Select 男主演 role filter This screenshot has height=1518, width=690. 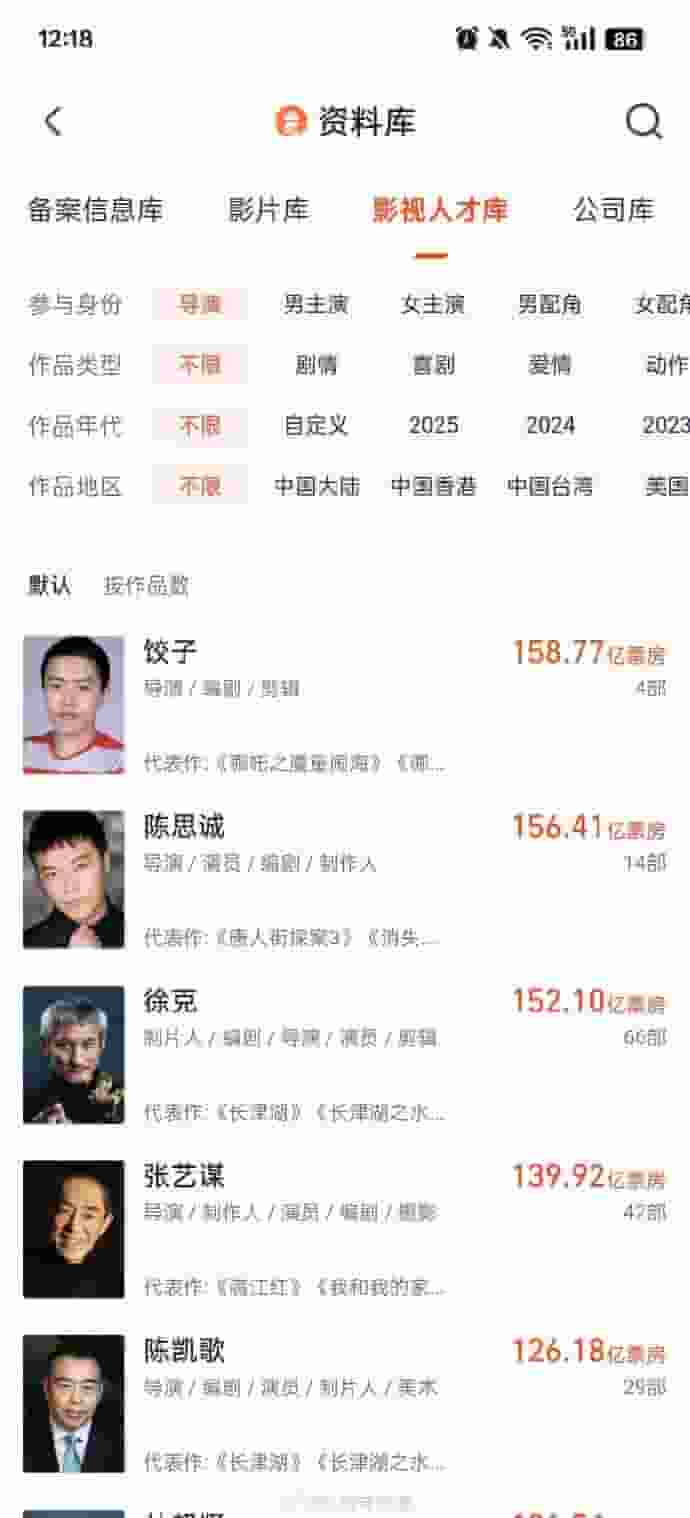(316, 305)
